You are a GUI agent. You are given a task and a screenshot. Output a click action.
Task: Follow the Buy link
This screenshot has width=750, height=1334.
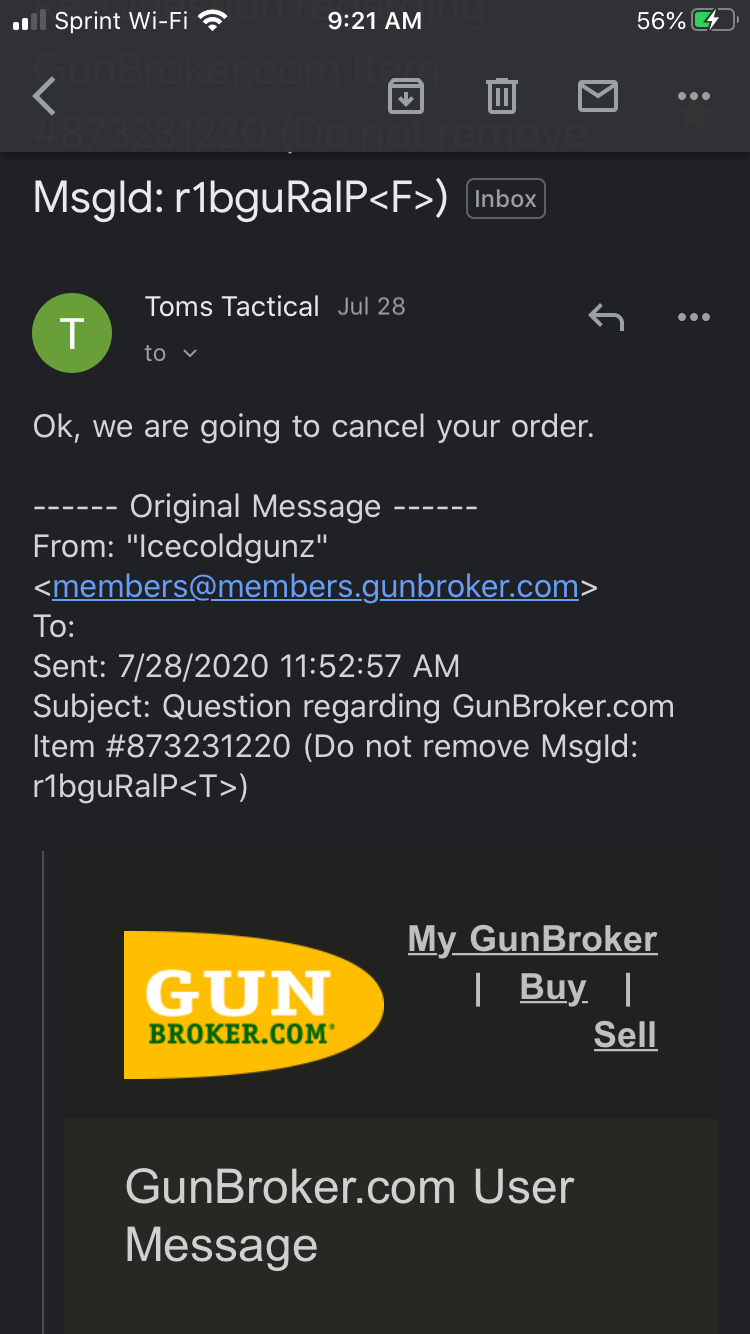pyautogui.click(x=553, y=987)
